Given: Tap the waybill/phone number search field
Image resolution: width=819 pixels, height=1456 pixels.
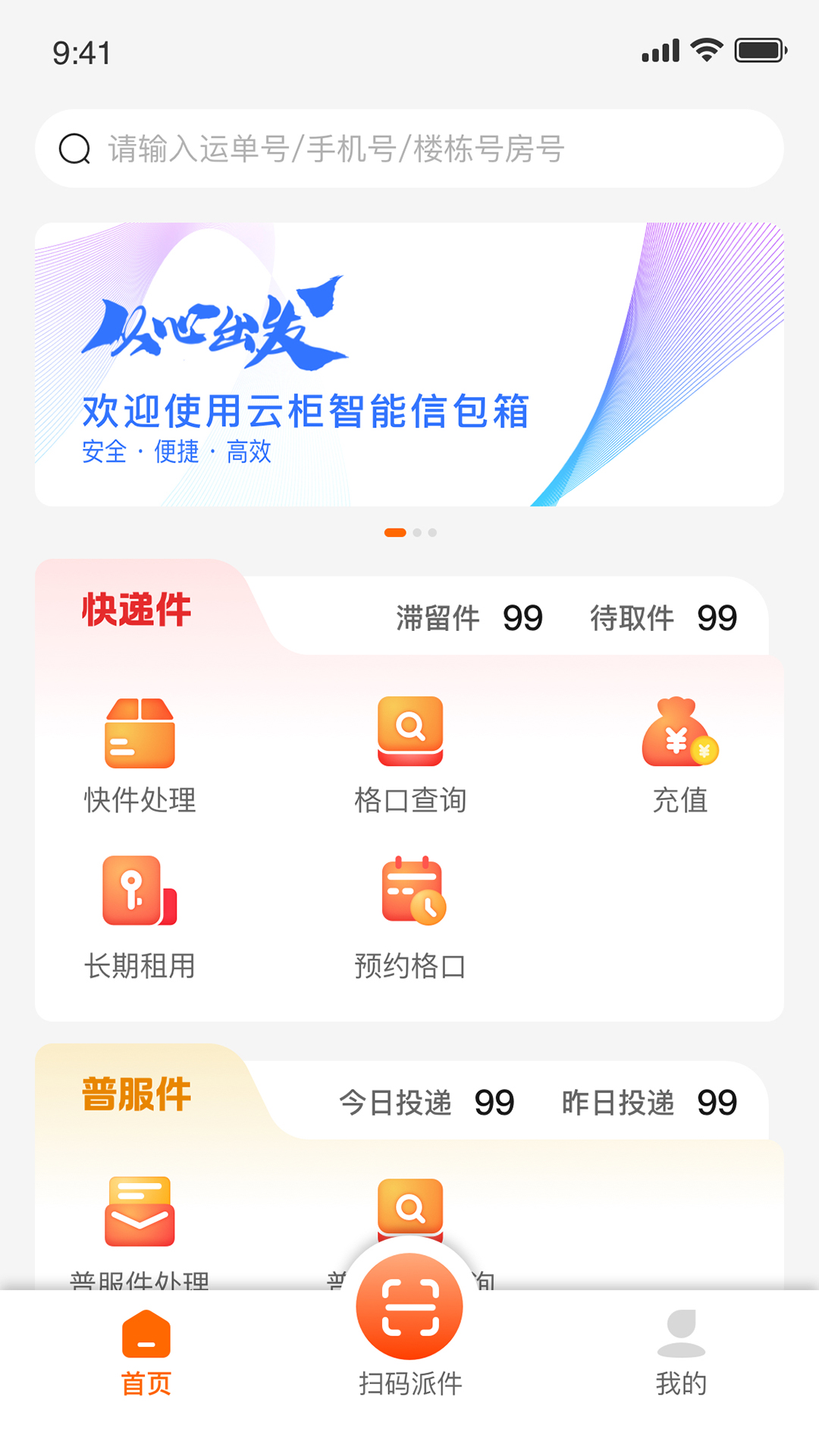Looking at the screenshot, I should pyautogui.click(x=409, y=149).
